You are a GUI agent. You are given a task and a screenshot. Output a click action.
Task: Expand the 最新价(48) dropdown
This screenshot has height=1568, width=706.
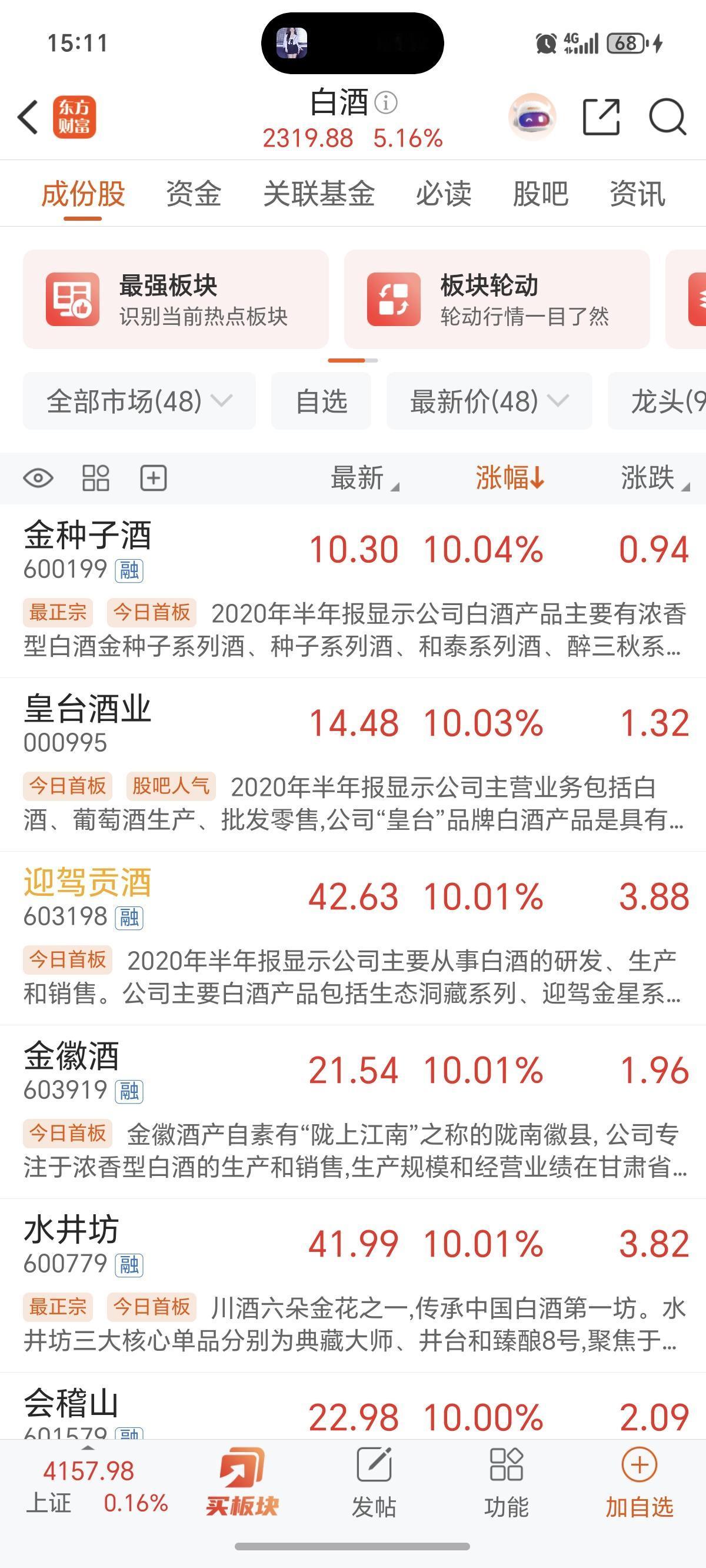(x=489, y=402)
